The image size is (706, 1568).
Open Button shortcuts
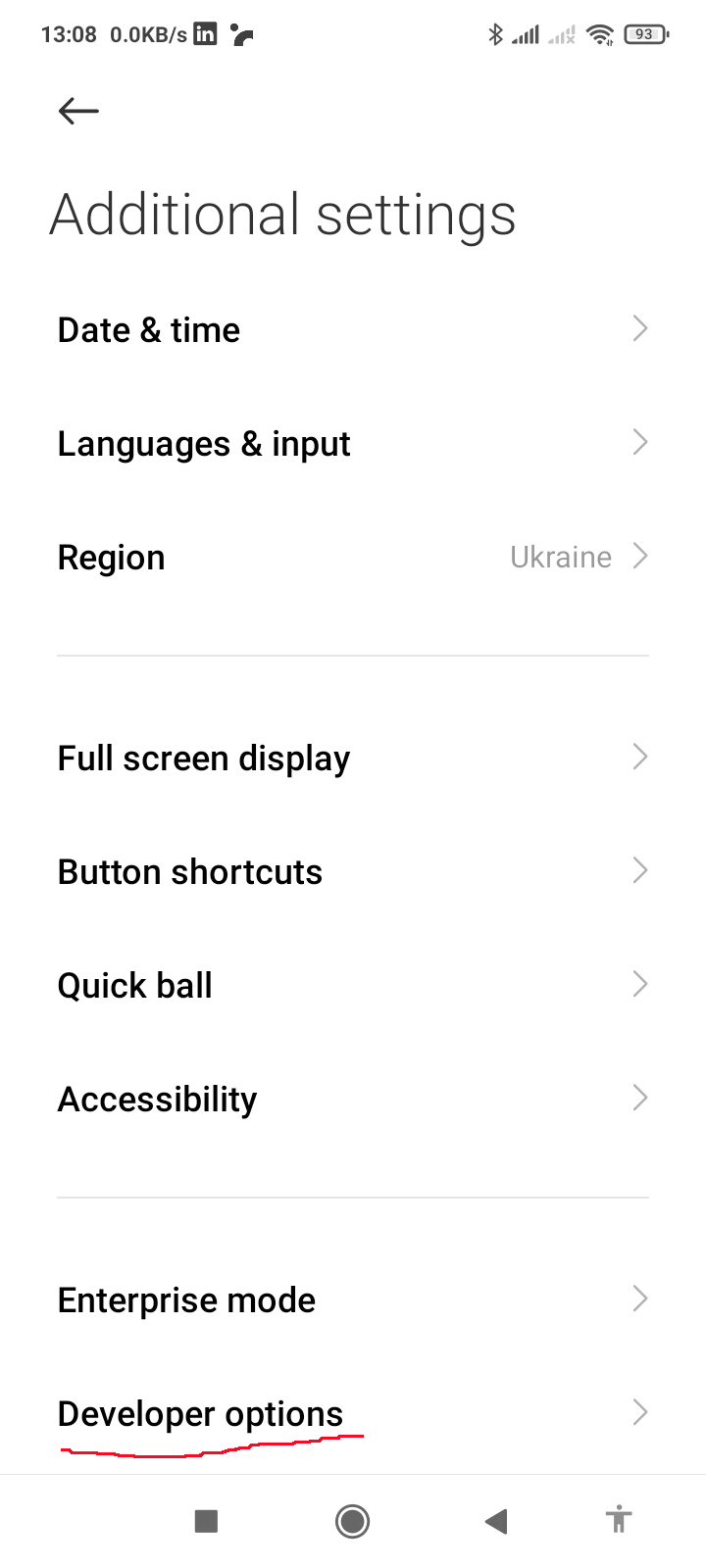(353, 872)
